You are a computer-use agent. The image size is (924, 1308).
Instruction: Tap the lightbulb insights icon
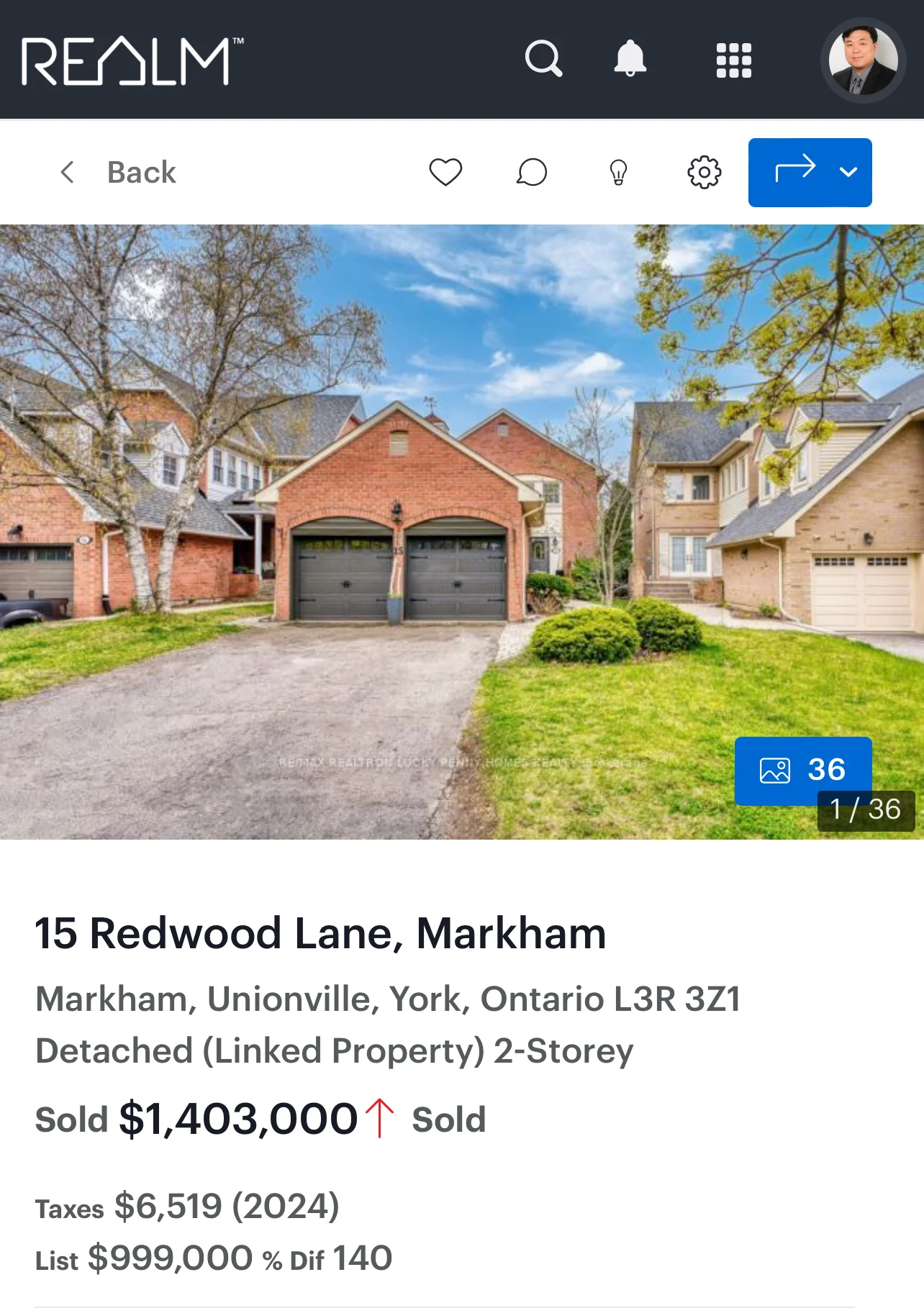click(618, 173)
